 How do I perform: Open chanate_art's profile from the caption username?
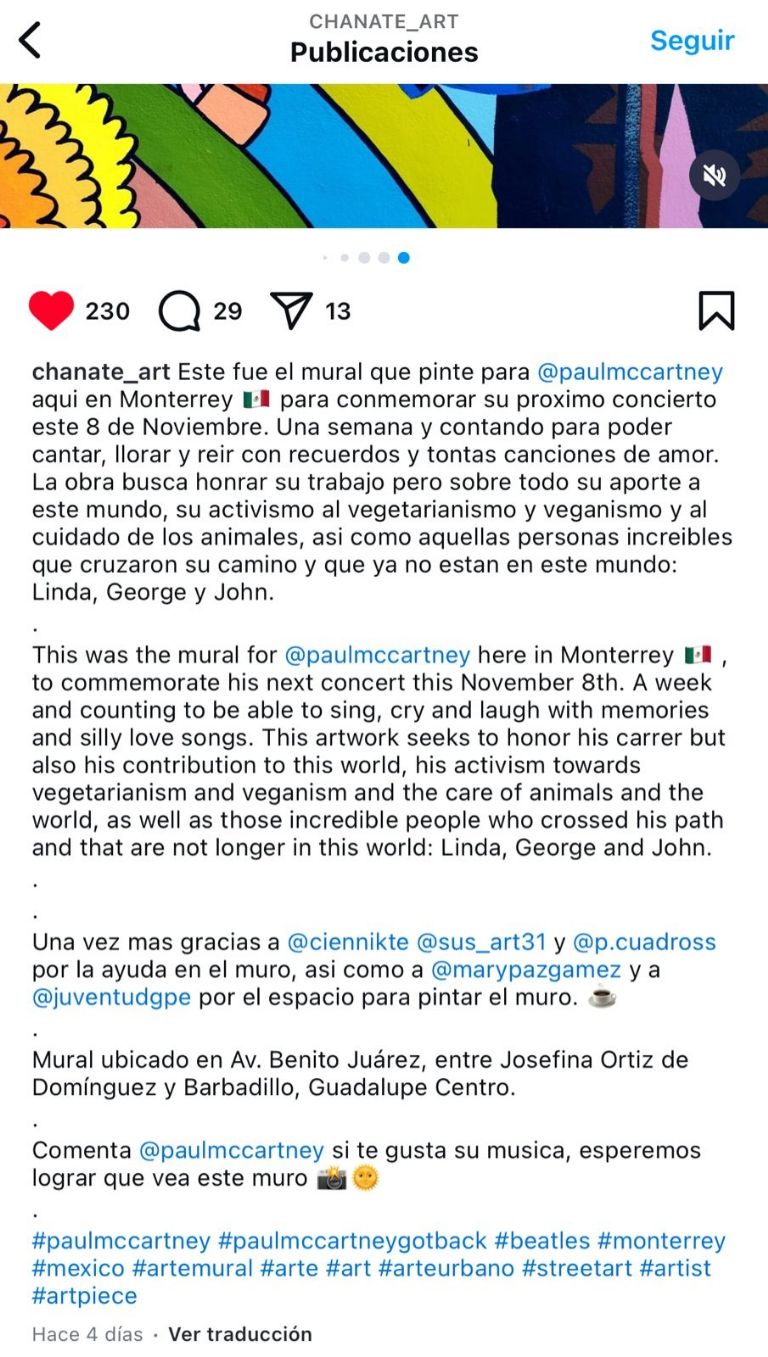pyautogui.click(x=101, y=372)
